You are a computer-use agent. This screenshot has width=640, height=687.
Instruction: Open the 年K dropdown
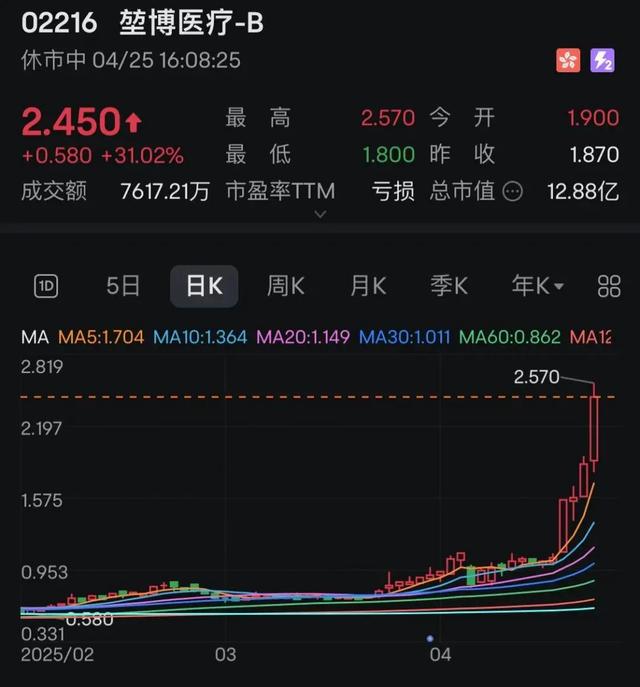(x=537, y=286)
